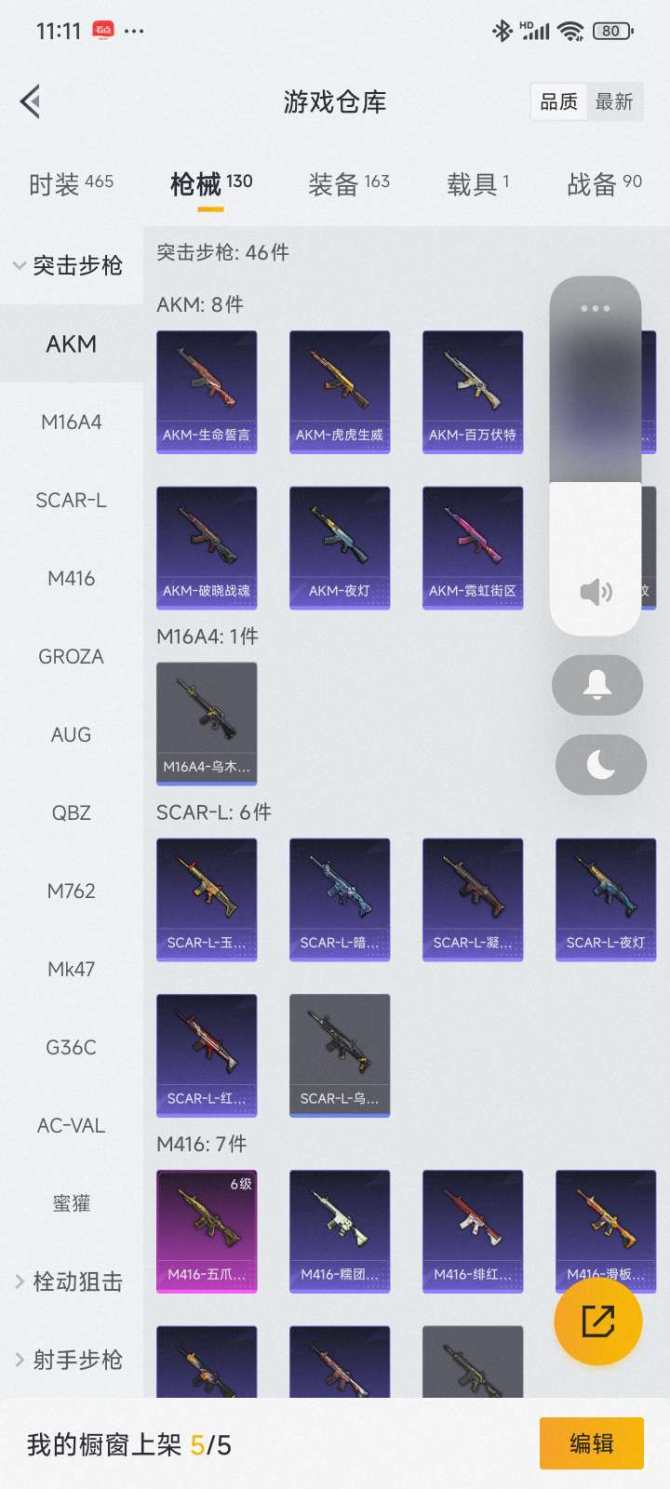Go back from 游戏仓库

pyautogui.click(x=31, y=101)
